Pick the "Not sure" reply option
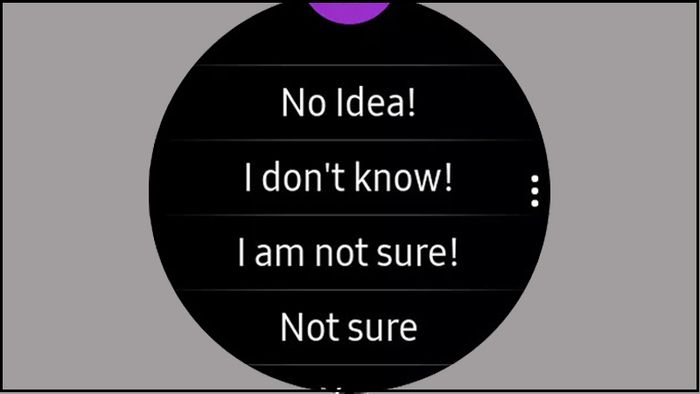700x394 pixels. tap(349, 328)
